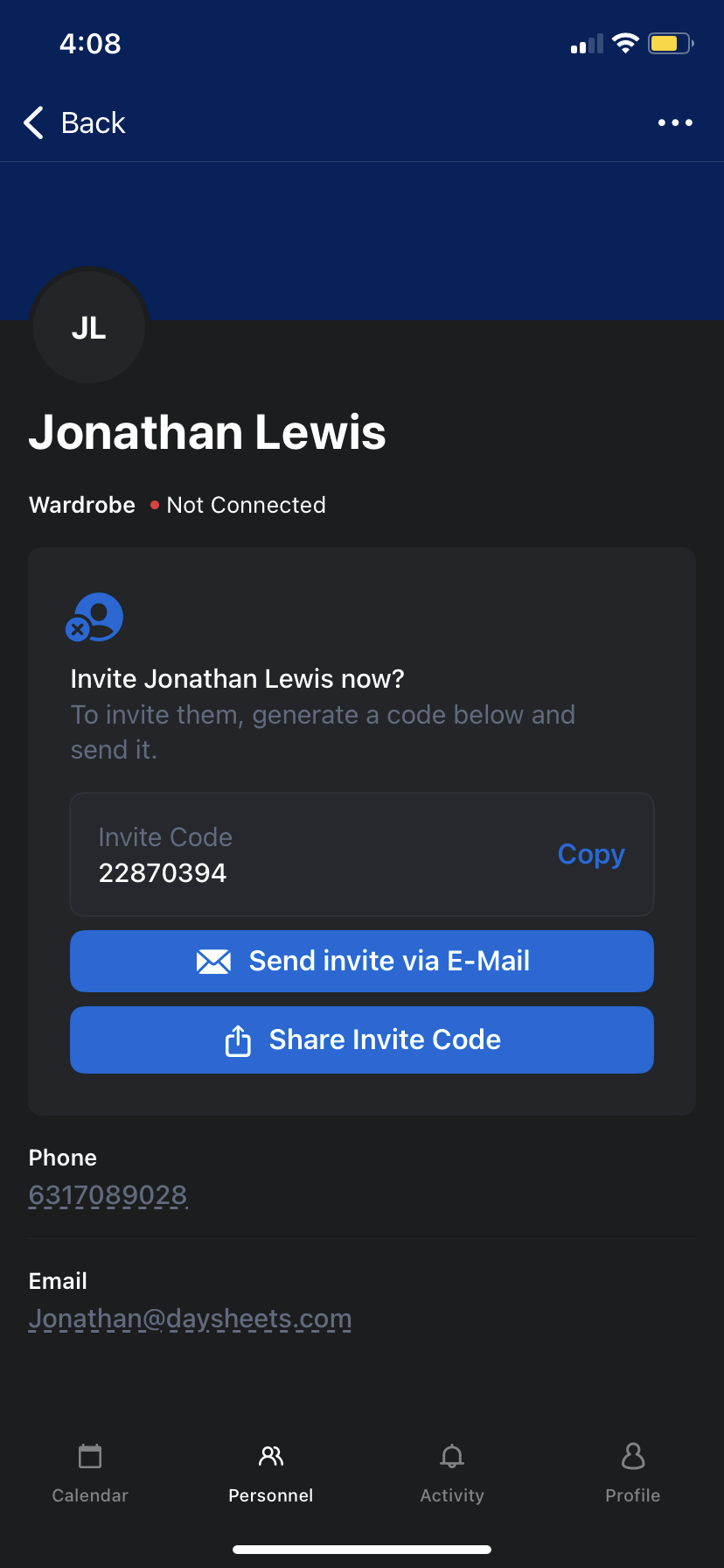Select the Personnel tab
This screenshot has width=724, height=1568.
pyautogui.click(x=271, y=1473)
